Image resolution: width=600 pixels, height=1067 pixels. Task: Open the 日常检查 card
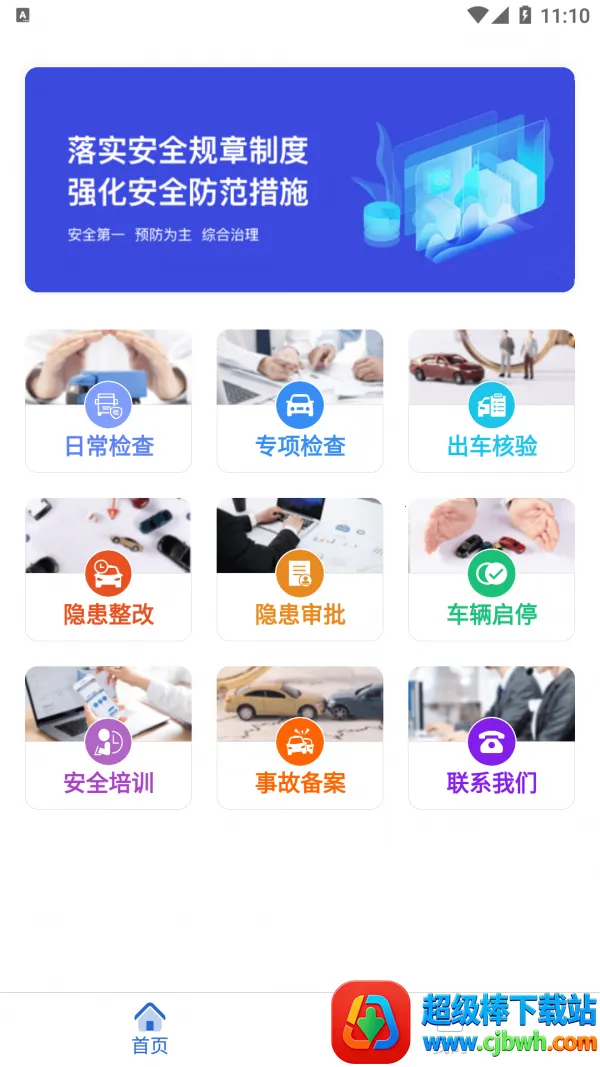[108, 401]
